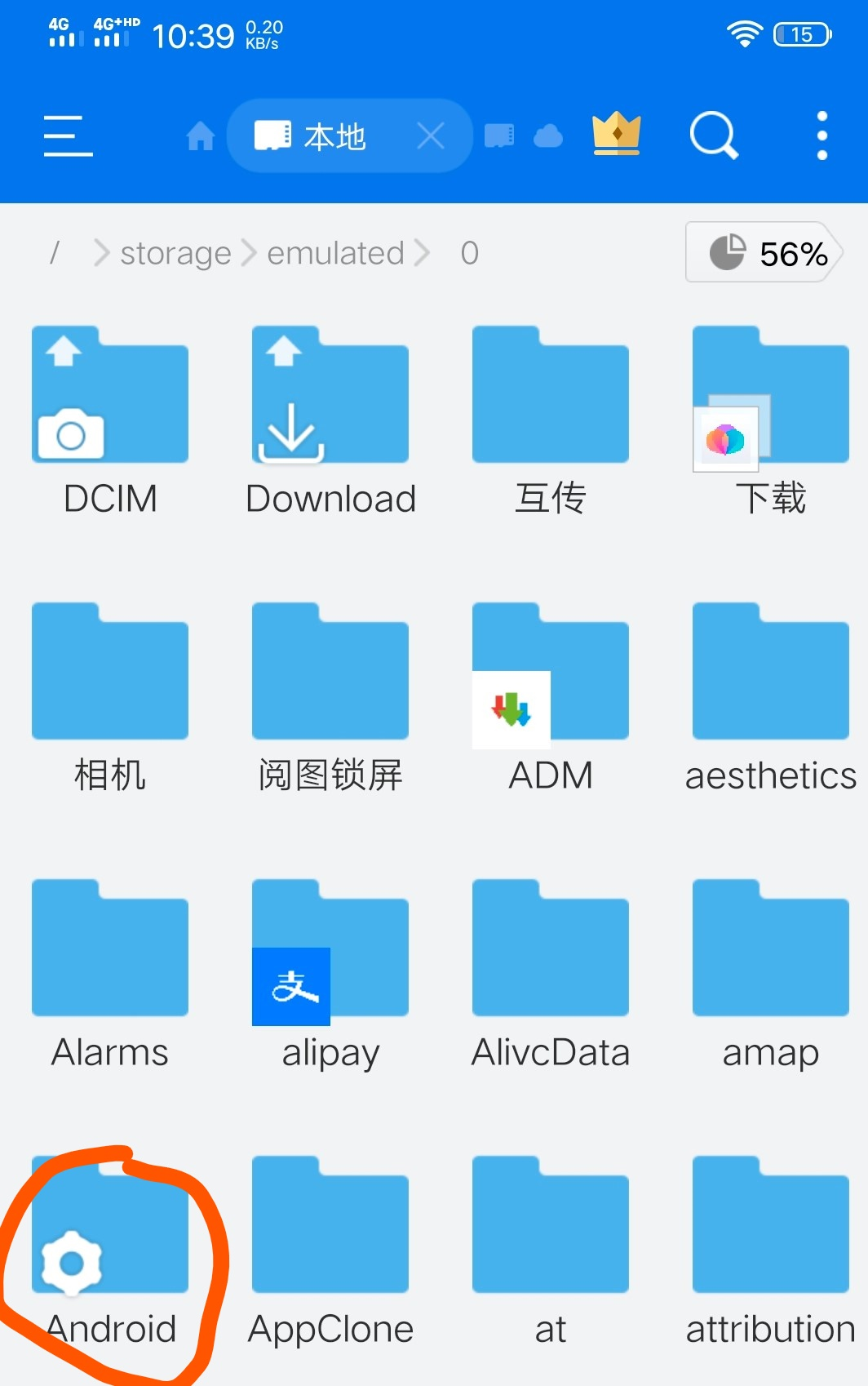Close the 本地 tab with the X
The width and height of the screenshot is (868, 1386).
tap(431, 135)
